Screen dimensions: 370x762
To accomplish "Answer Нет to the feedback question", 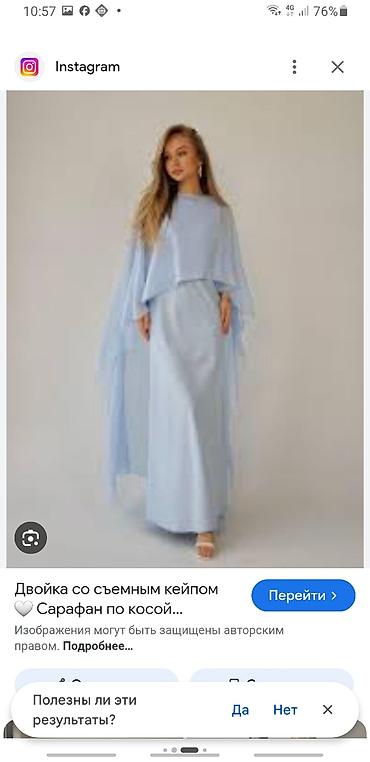I will (x=285, y=710).
